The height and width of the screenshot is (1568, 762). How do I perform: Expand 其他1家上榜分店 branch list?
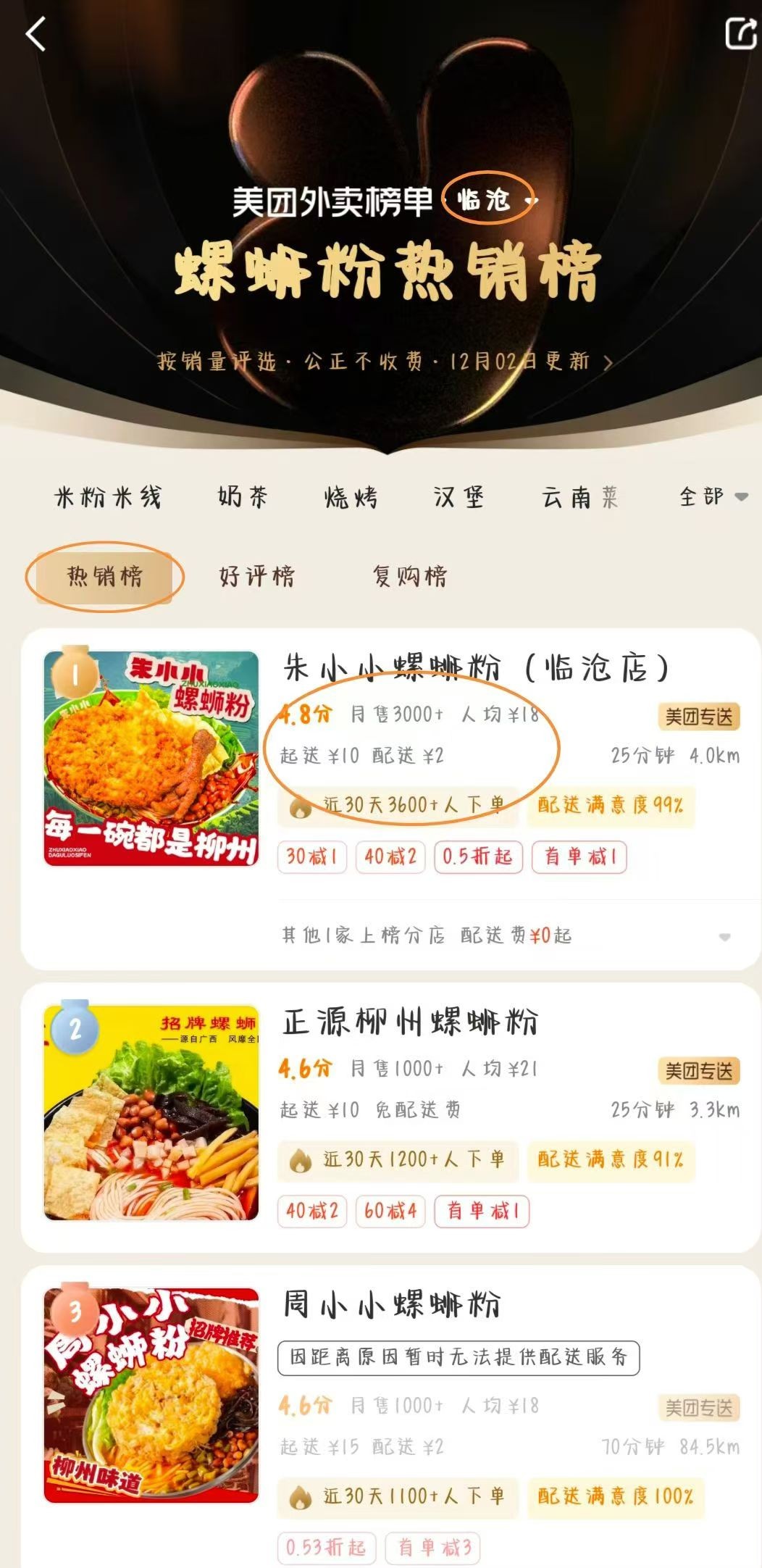click(x=507, y=935)
